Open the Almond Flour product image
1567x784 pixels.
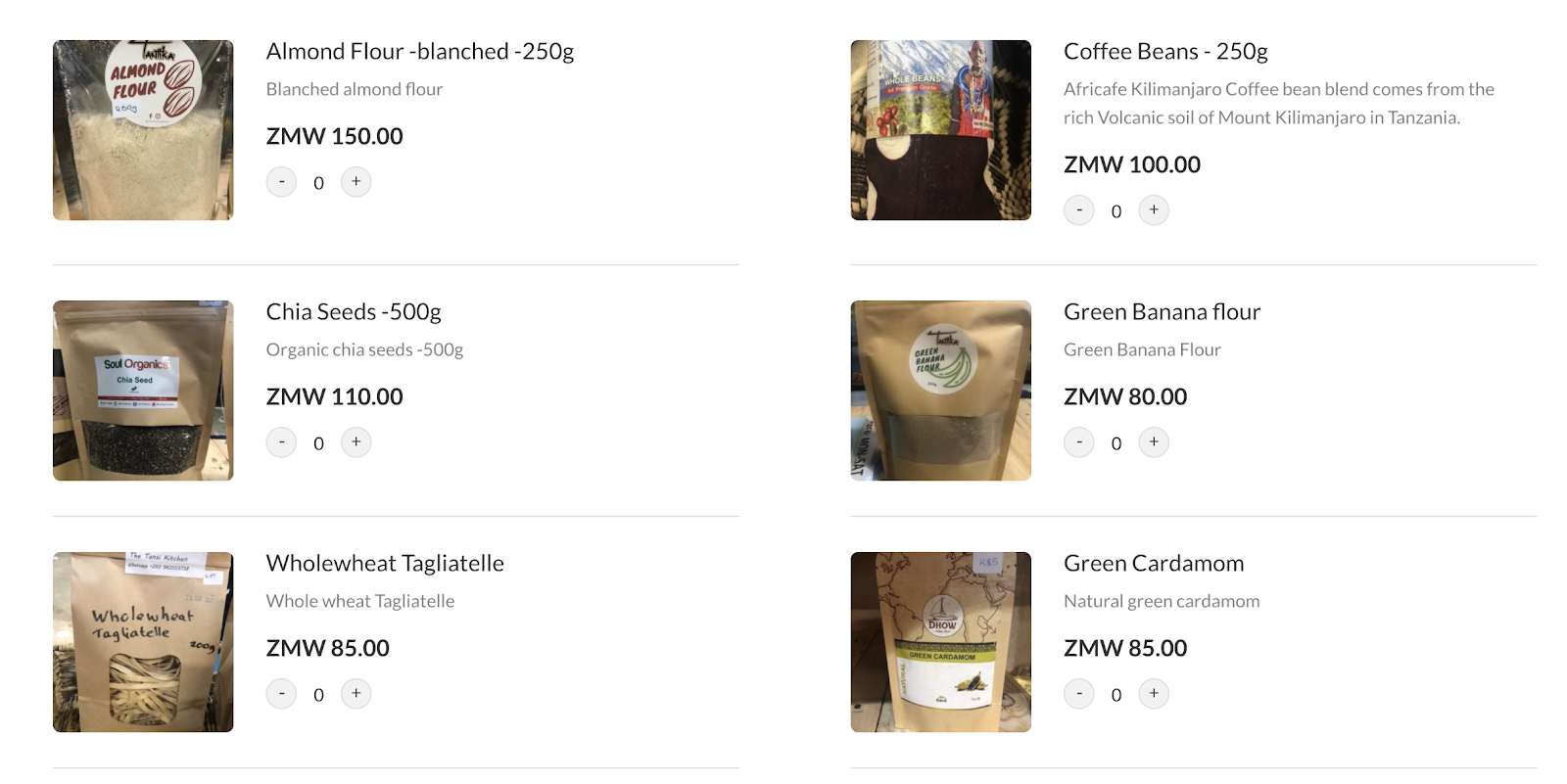143,130
